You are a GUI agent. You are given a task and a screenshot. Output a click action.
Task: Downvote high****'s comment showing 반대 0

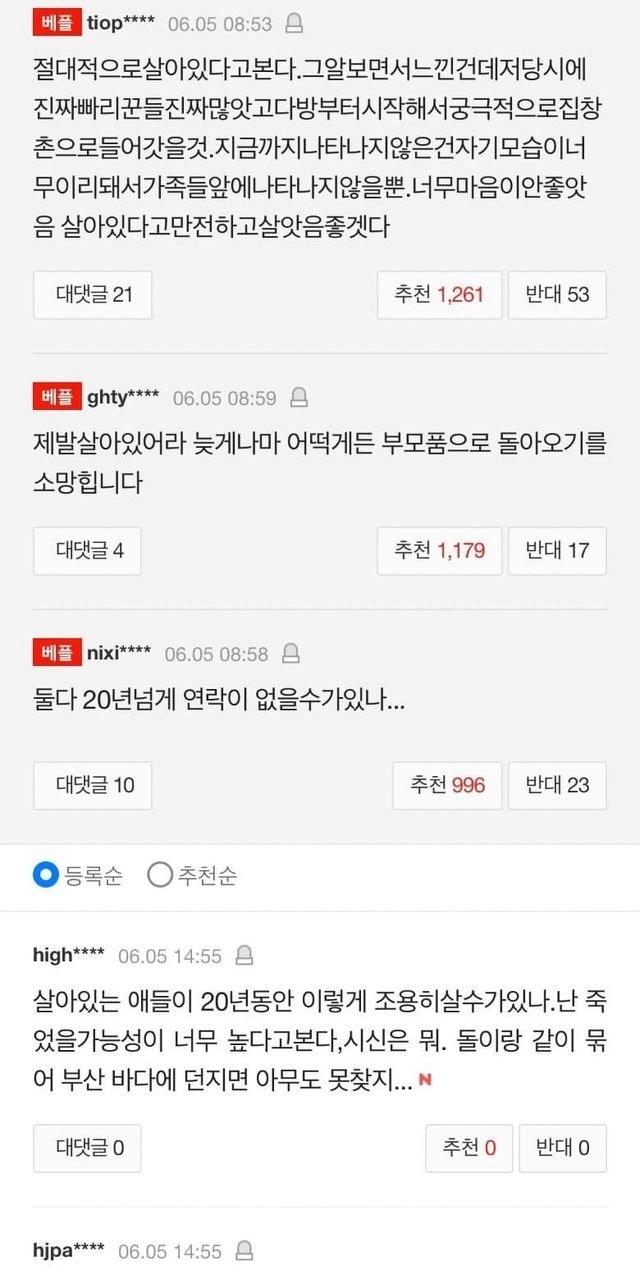point(562,1147)
